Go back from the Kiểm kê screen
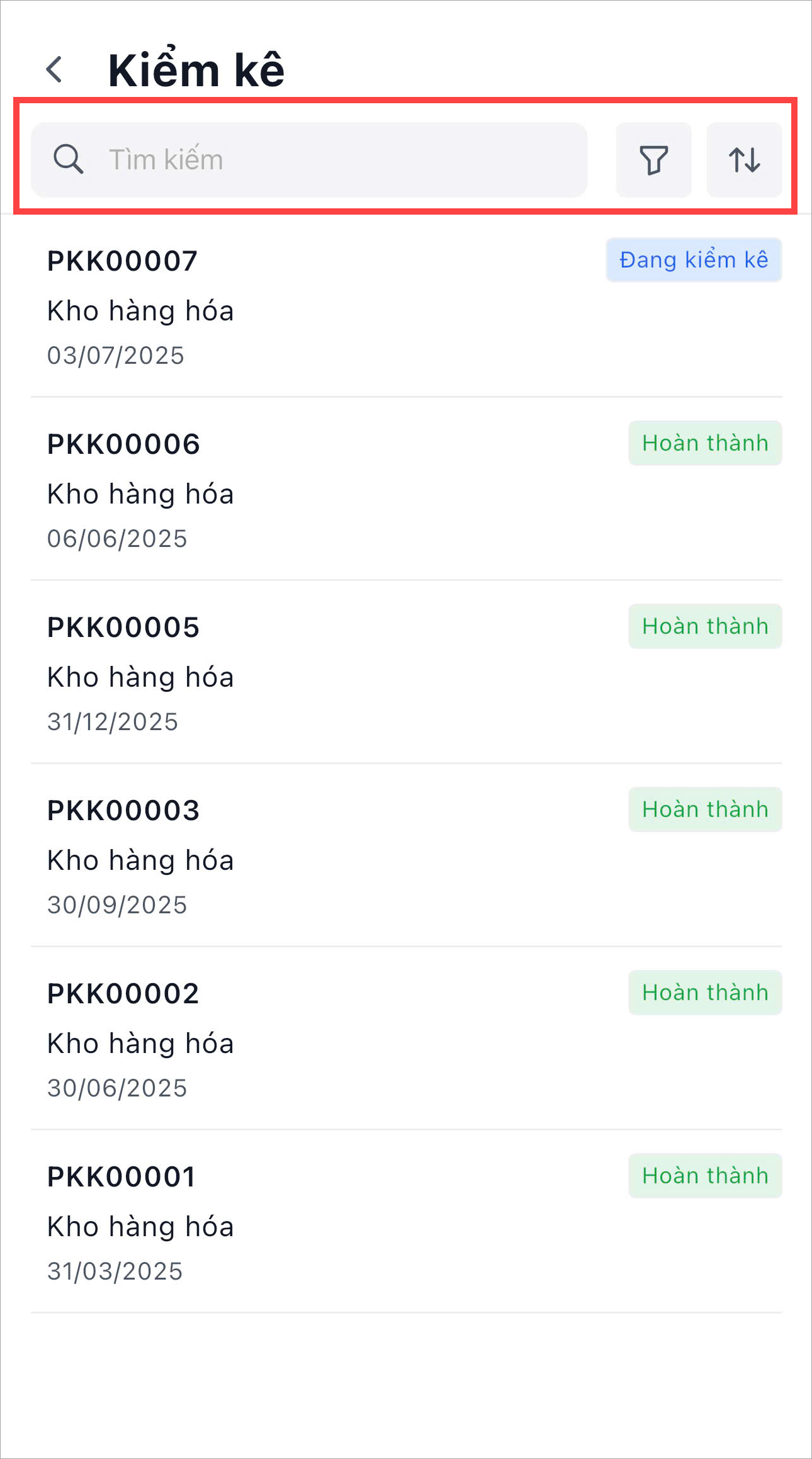Viewport: 812px width, 1459px height. click(55, 69)
